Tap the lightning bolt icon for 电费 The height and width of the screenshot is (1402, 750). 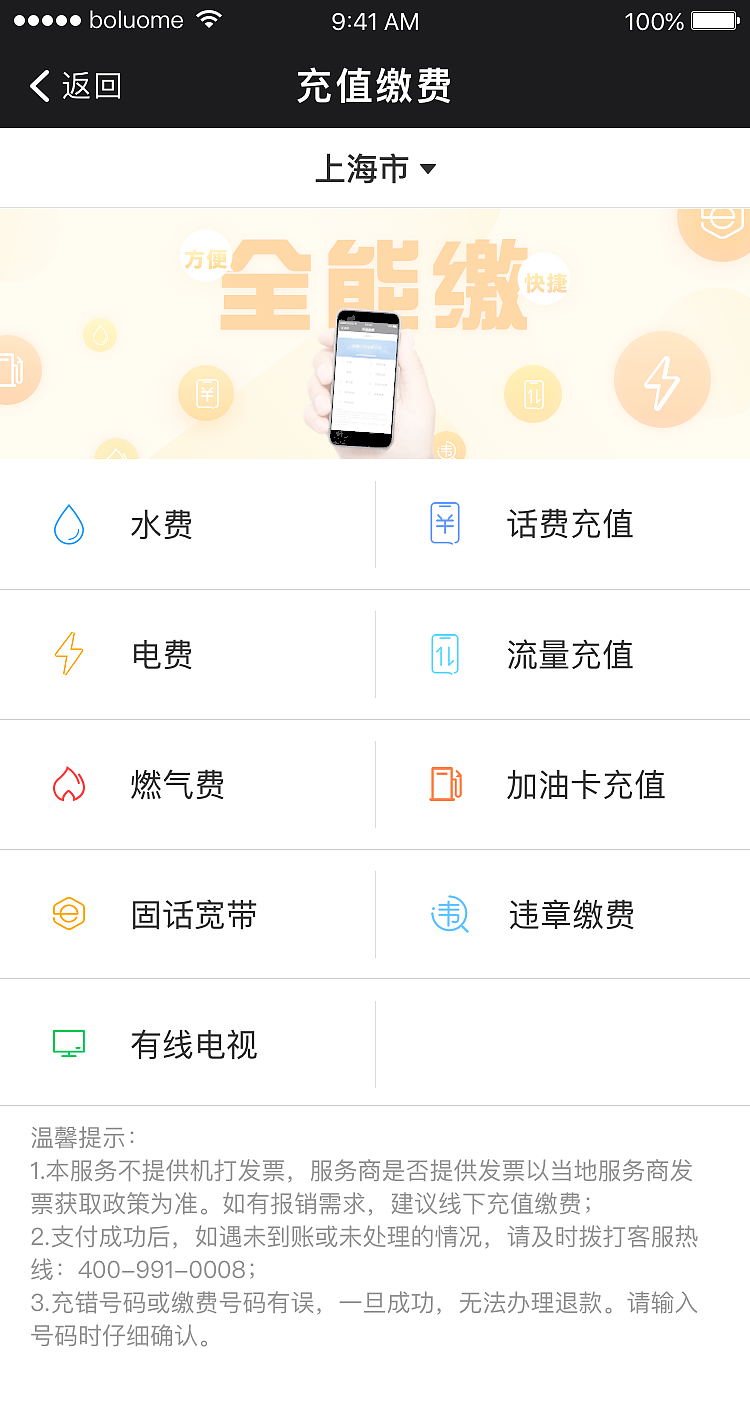[67, 654]
